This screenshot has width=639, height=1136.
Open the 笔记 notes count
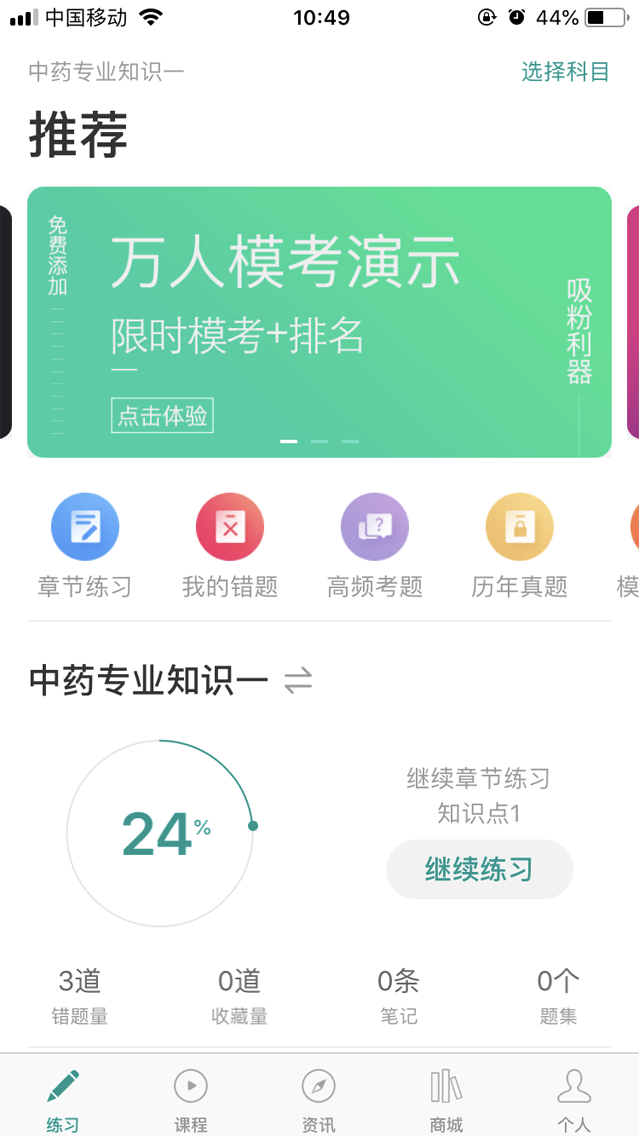[398, 996]
